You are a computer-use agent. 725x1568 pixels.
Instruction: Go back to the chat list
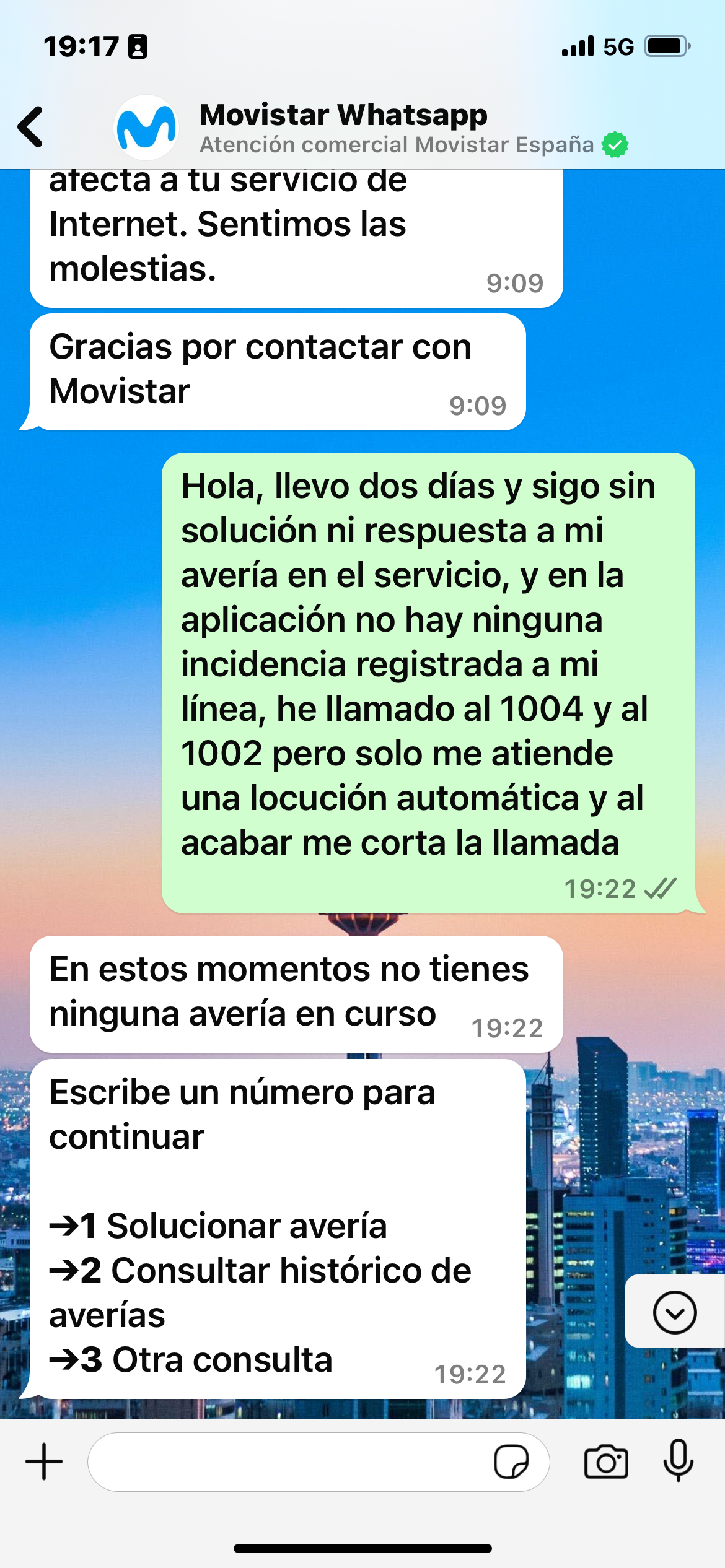click(31, 127)
